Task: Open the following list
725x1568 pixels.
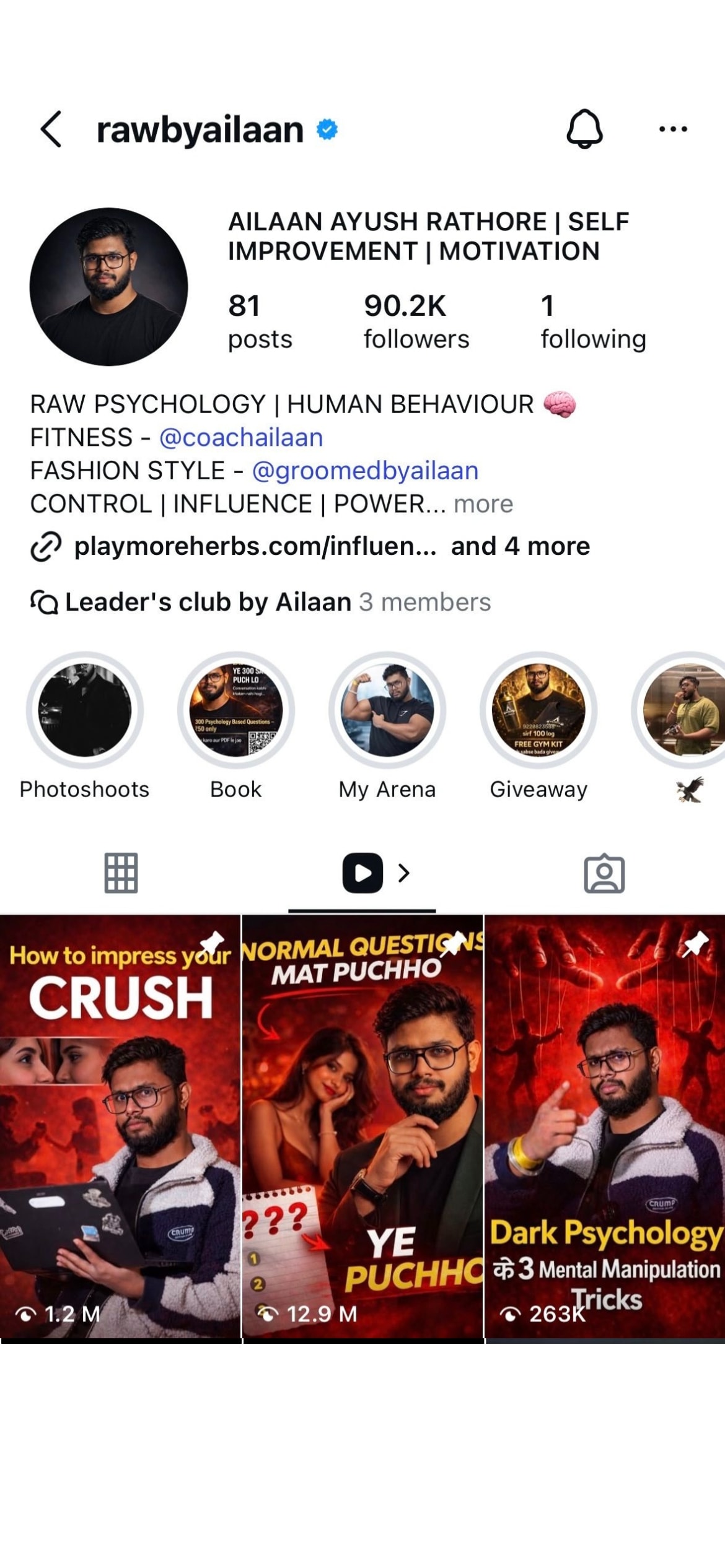Action: coord(592,321)
